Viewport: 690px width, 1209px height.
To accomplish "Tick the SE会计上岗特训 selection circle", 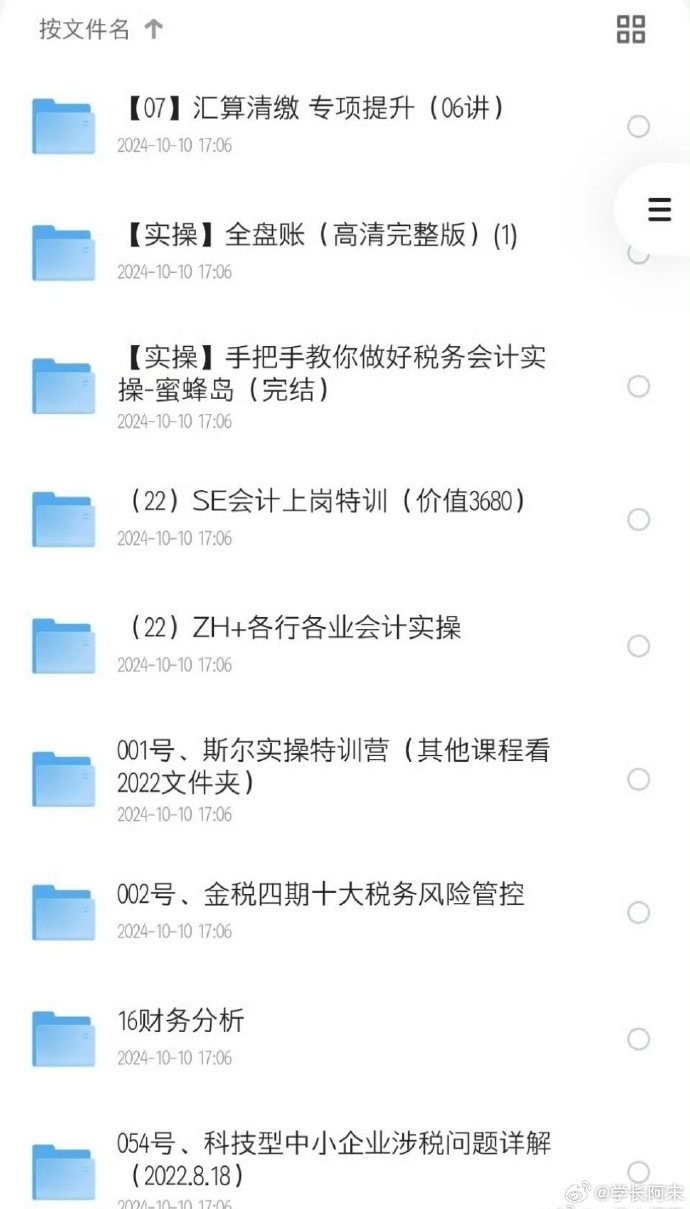I will coord(638,519).
